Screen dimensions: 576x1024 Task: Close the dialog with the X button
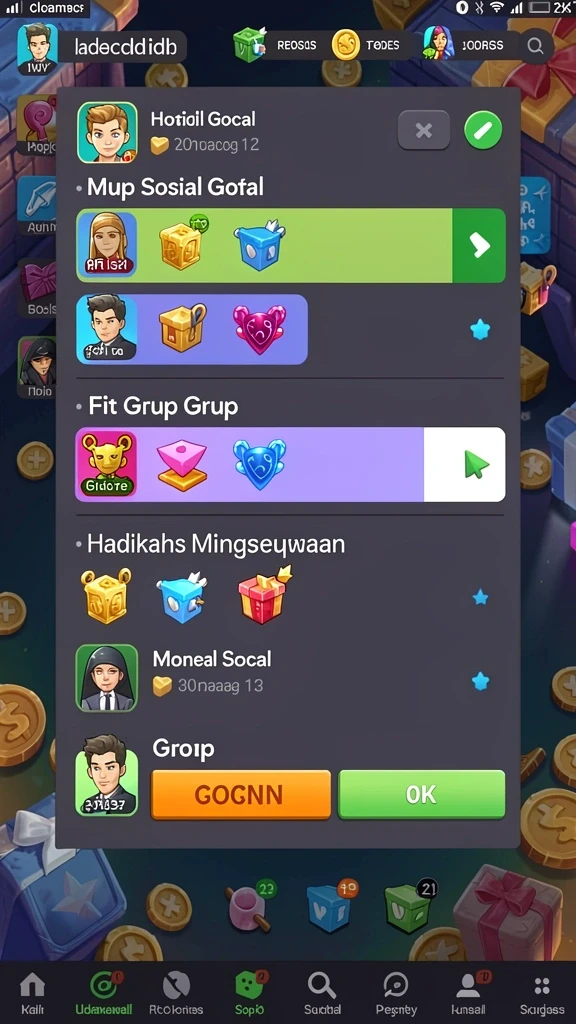(x=423, y=131)
